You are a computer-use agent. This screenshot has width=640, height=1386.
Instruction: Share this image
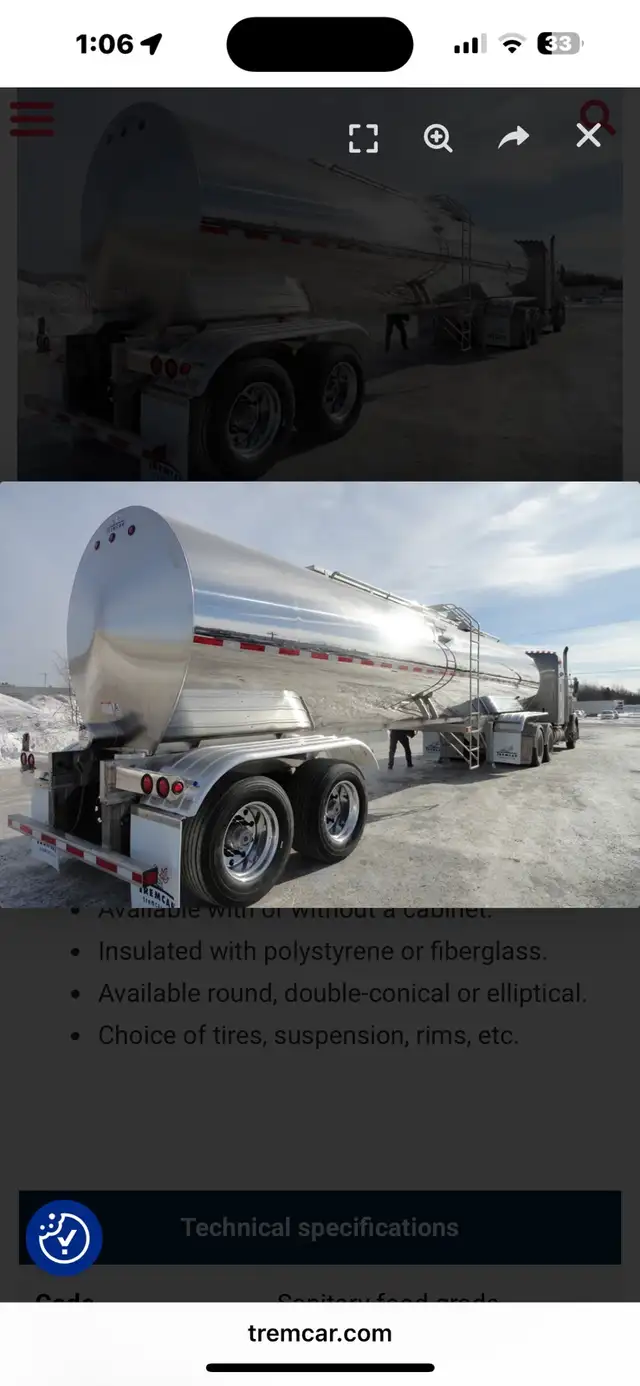[513, 138]
